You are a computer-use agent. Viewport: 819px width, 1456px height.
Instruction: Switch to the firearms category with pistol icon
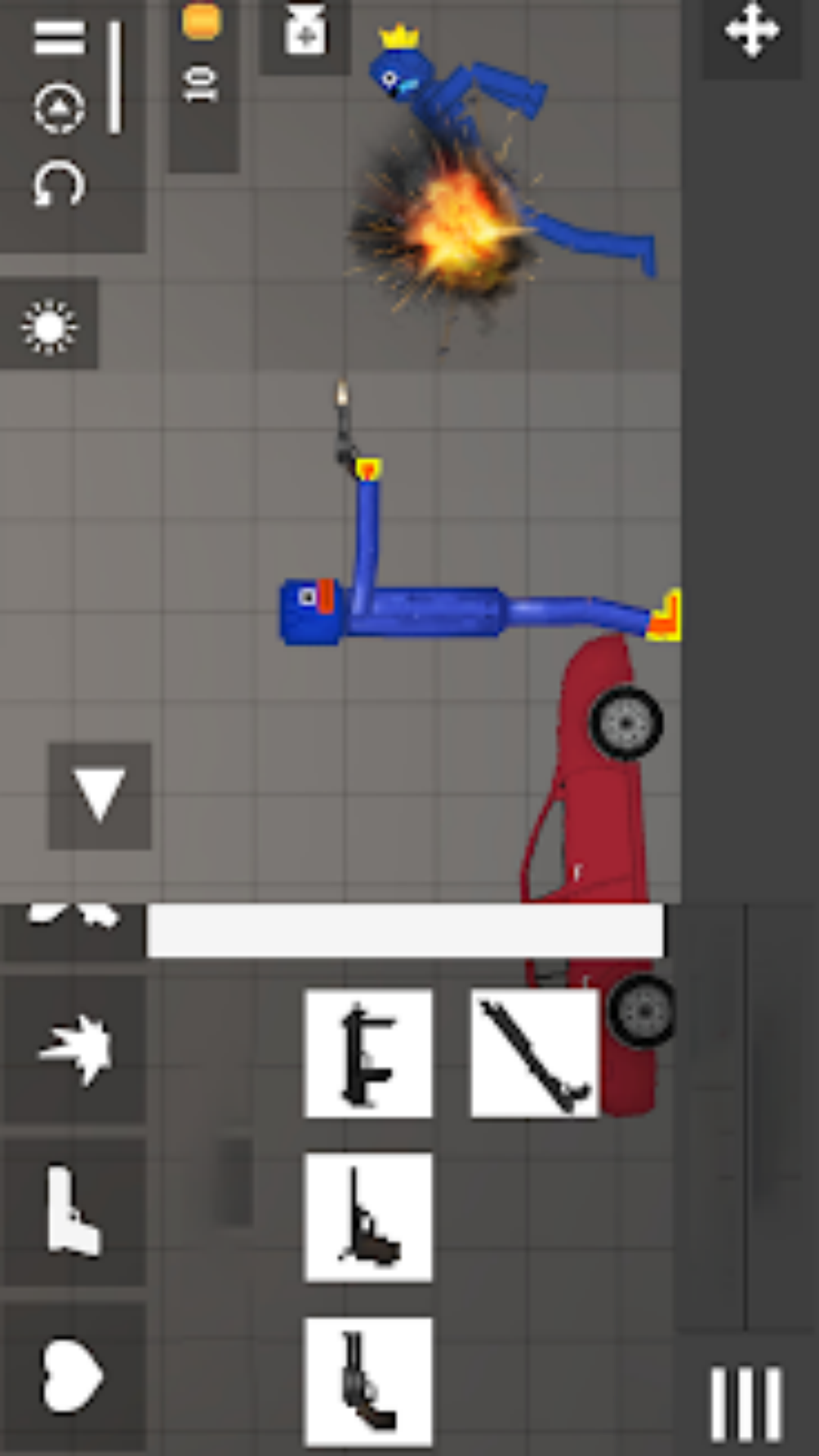[x=74, y=1211]
